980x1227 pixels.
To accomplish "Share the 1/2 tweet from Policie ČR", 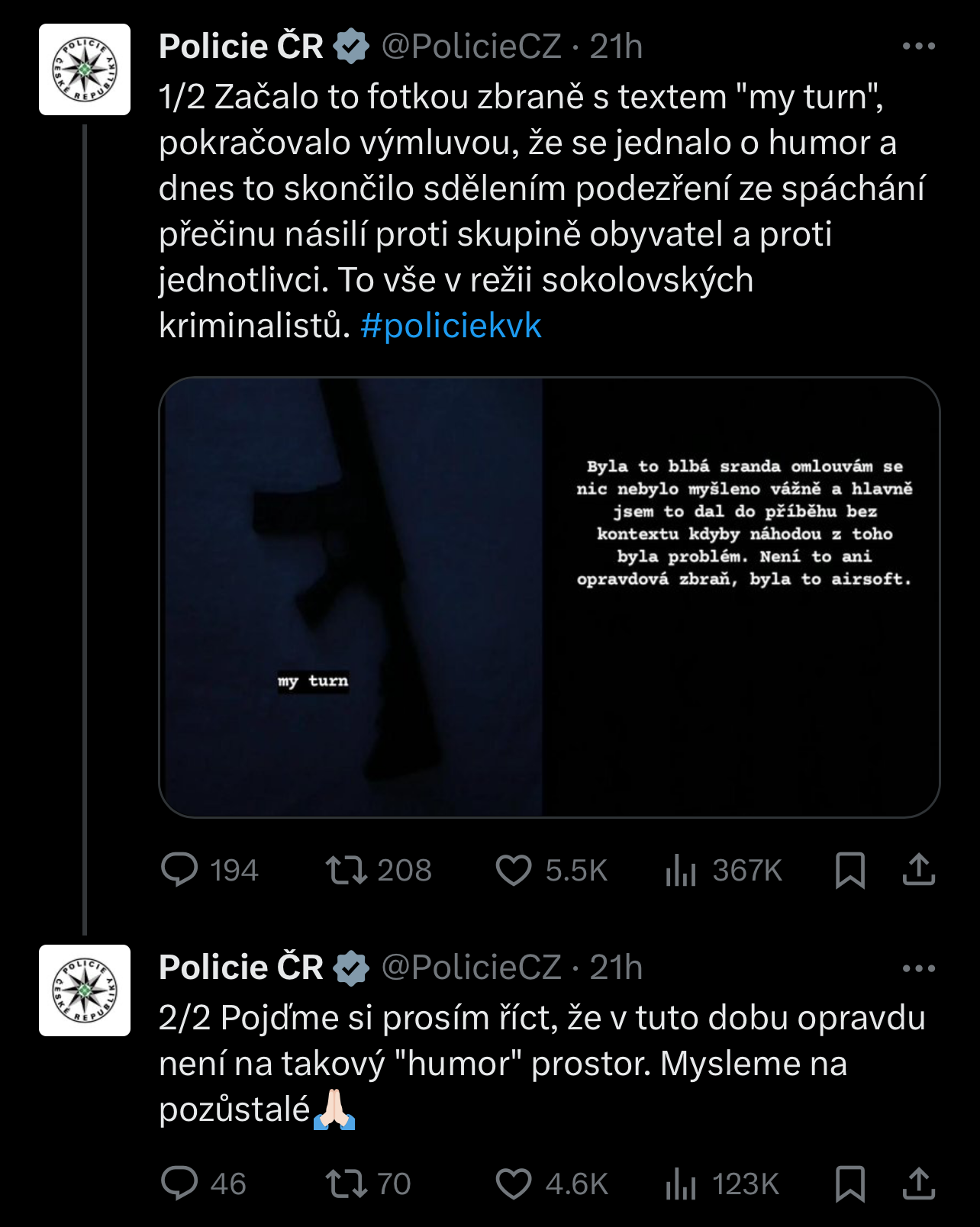I will 918,870.
